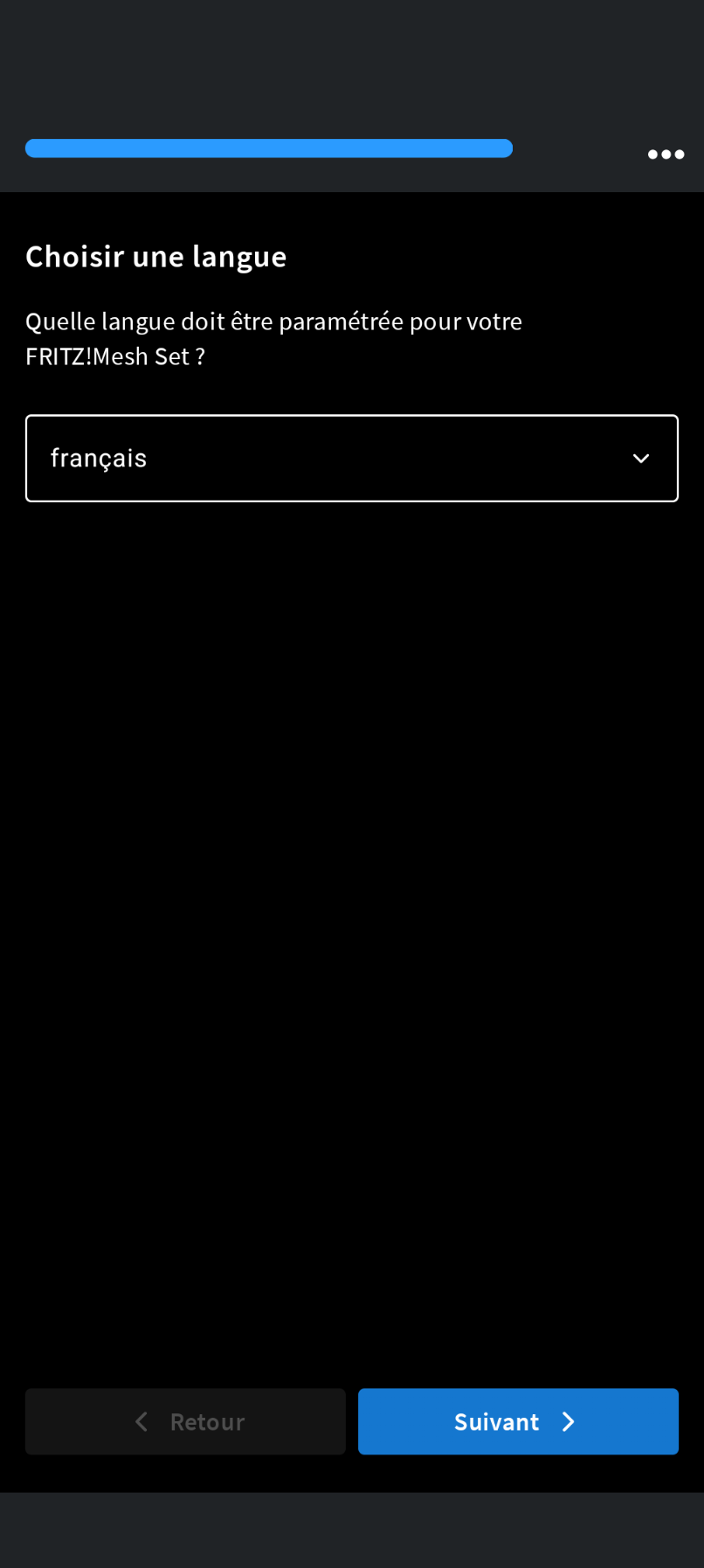This screenshot has width=704, height=1568.
Task: Go back with the Retour button
Action: coord(185,1421)
